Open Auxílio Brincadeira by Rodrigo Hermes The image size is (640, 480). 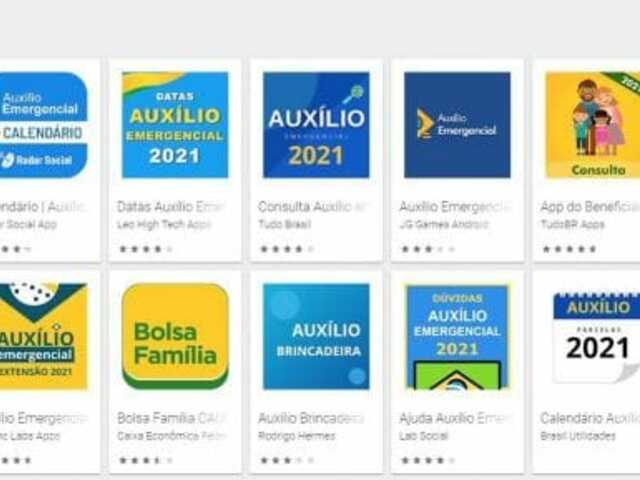click(x=316, y=336)
